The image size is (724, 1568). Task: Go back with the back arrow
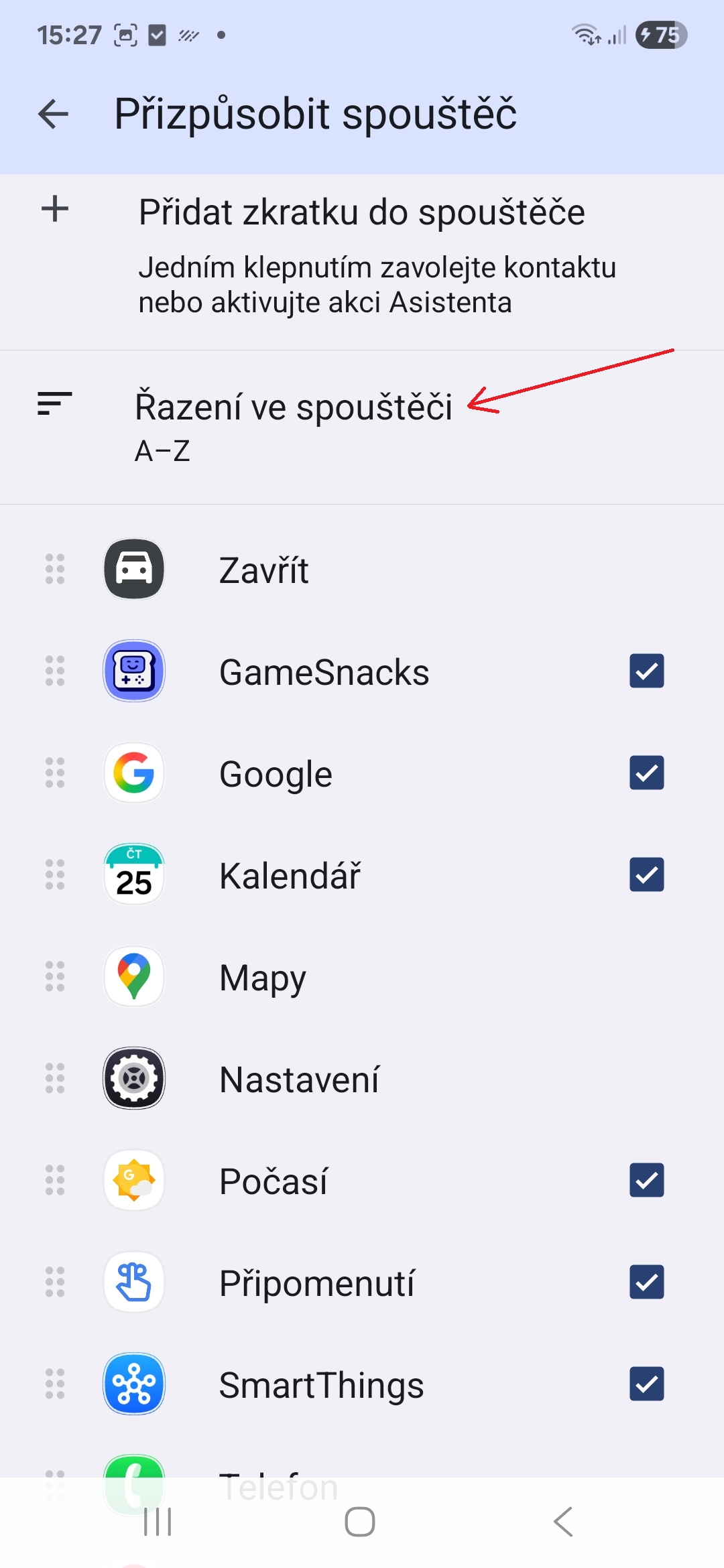(x=52, y=114)
